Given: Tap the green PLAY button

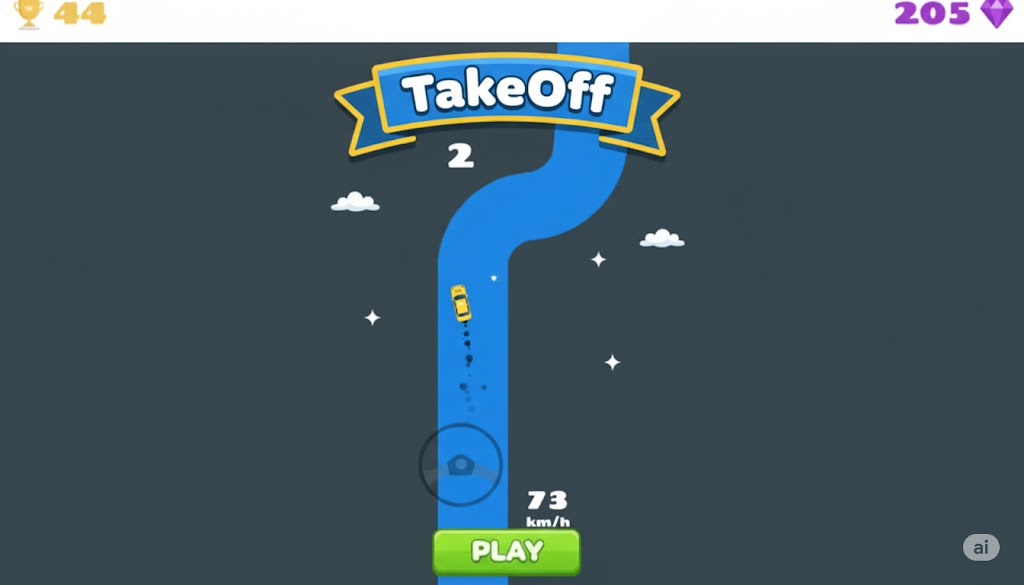Looking at the screenshot, I should [x=506, y=551].
